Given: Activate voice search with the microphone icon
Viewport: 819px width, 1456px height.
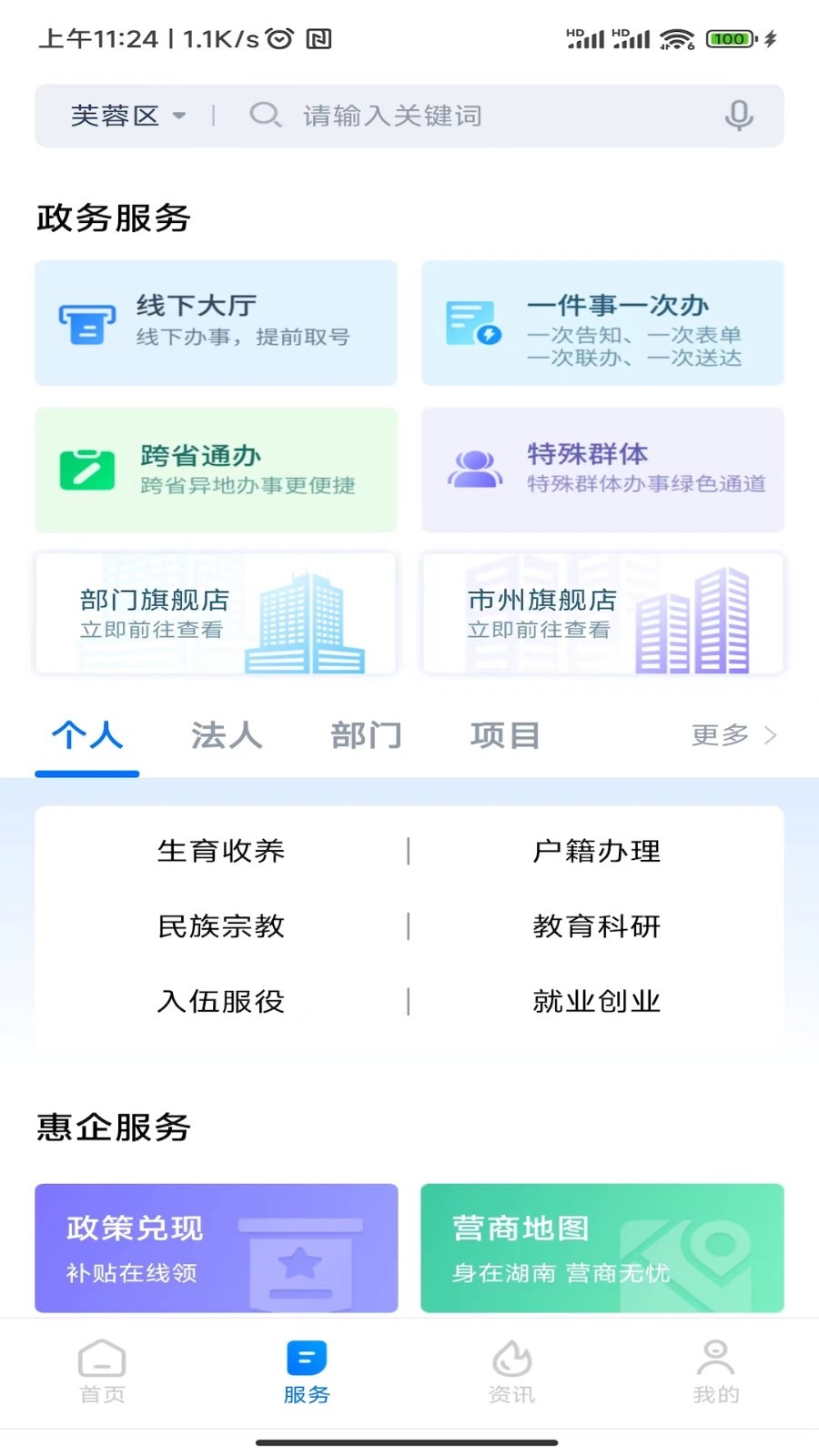Looking at the screenshot, I should click(x=739, y=116).
